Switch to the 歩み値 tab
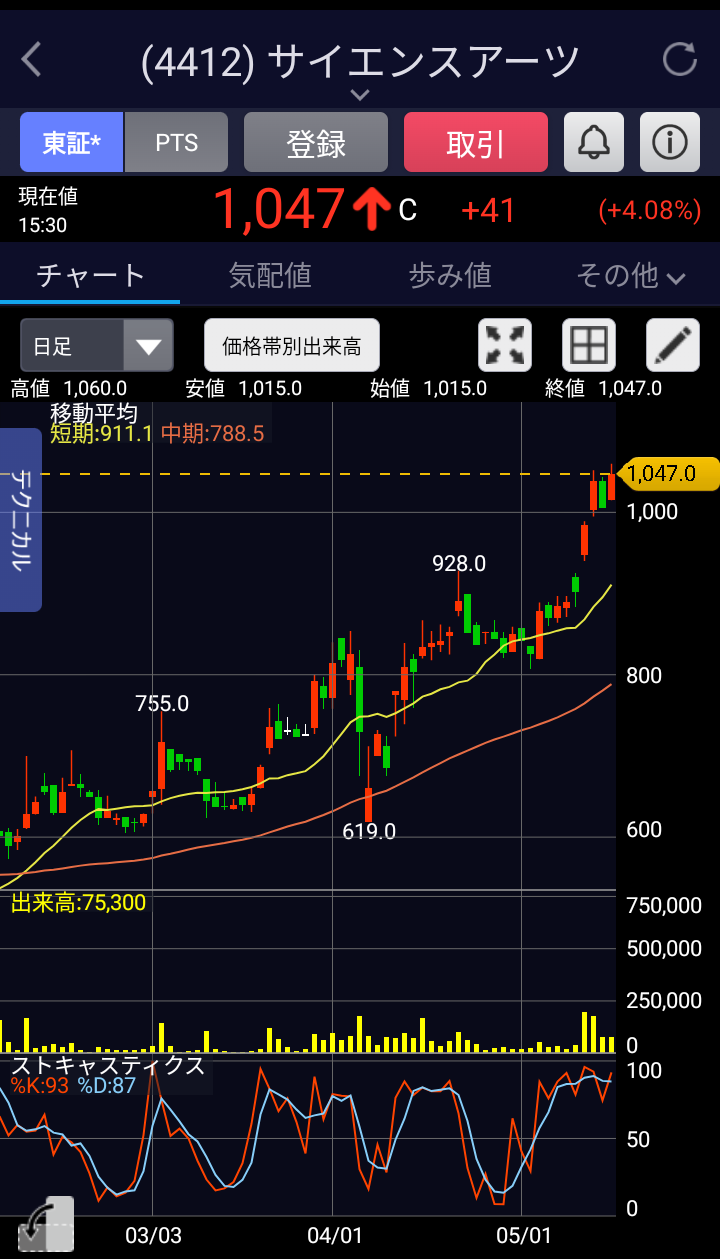The height and width of the screenshot is (1259, 720). coord(450,275)
